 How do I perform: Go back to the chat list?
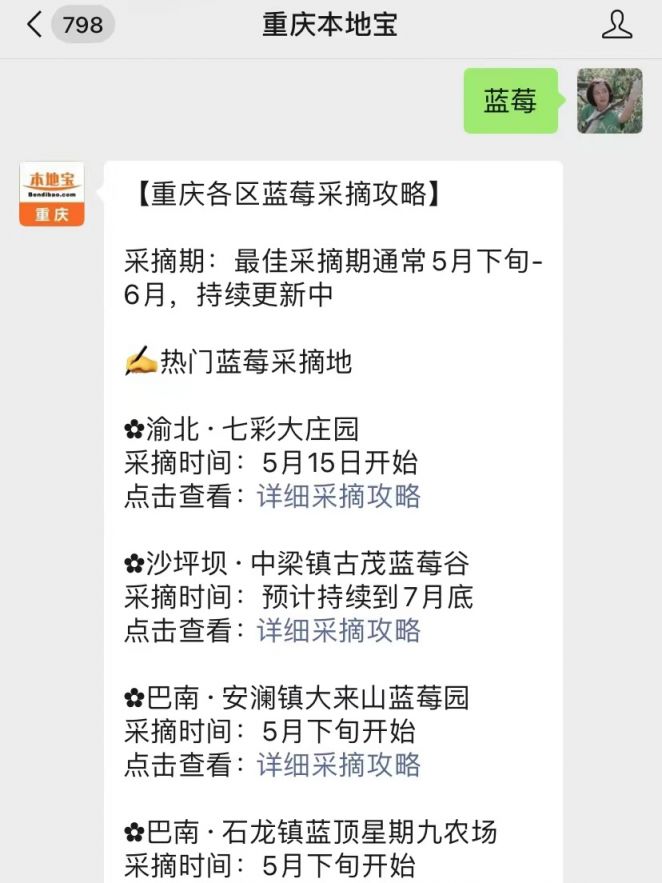pos(35,25)
